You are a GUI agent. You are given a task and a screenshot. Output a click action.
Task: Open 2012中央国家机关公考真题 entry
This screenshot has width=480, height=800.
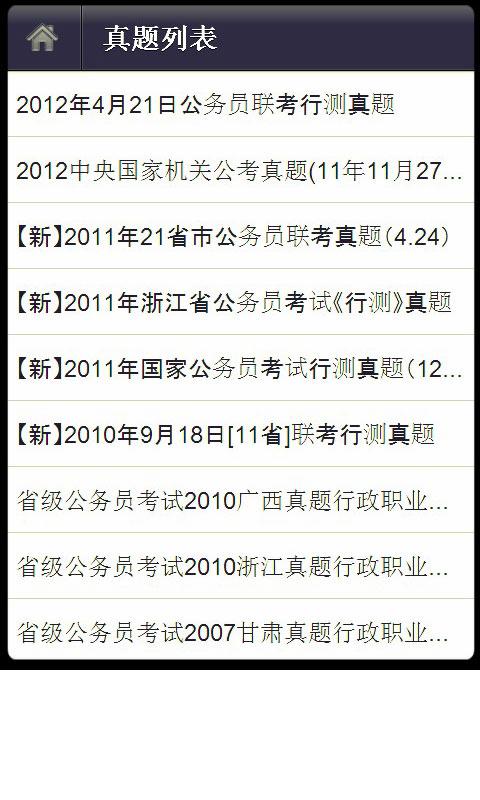coord(241,170)
